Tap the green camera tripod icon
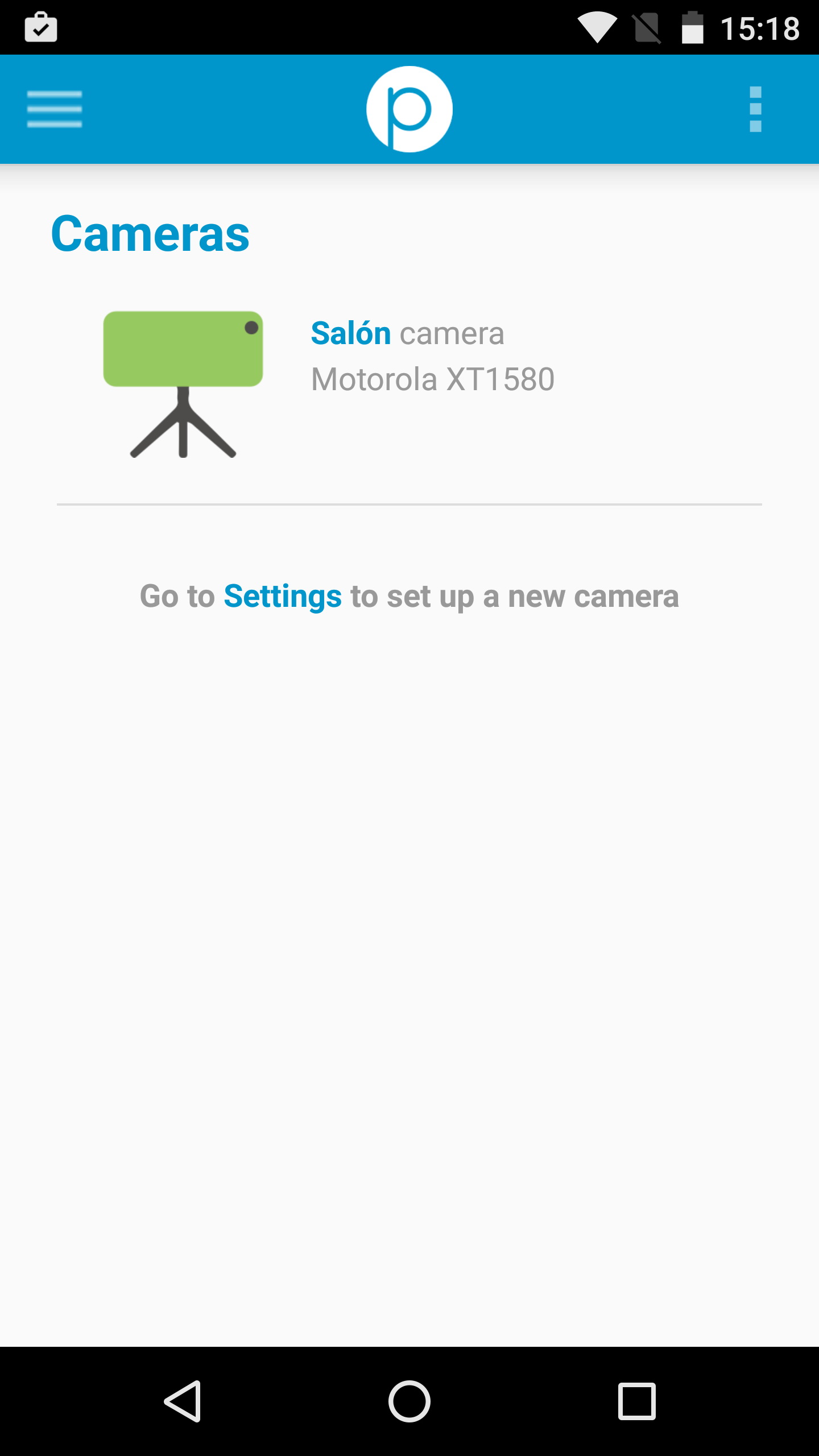Screen dimensions: 819x1456 tap(183, 384)
